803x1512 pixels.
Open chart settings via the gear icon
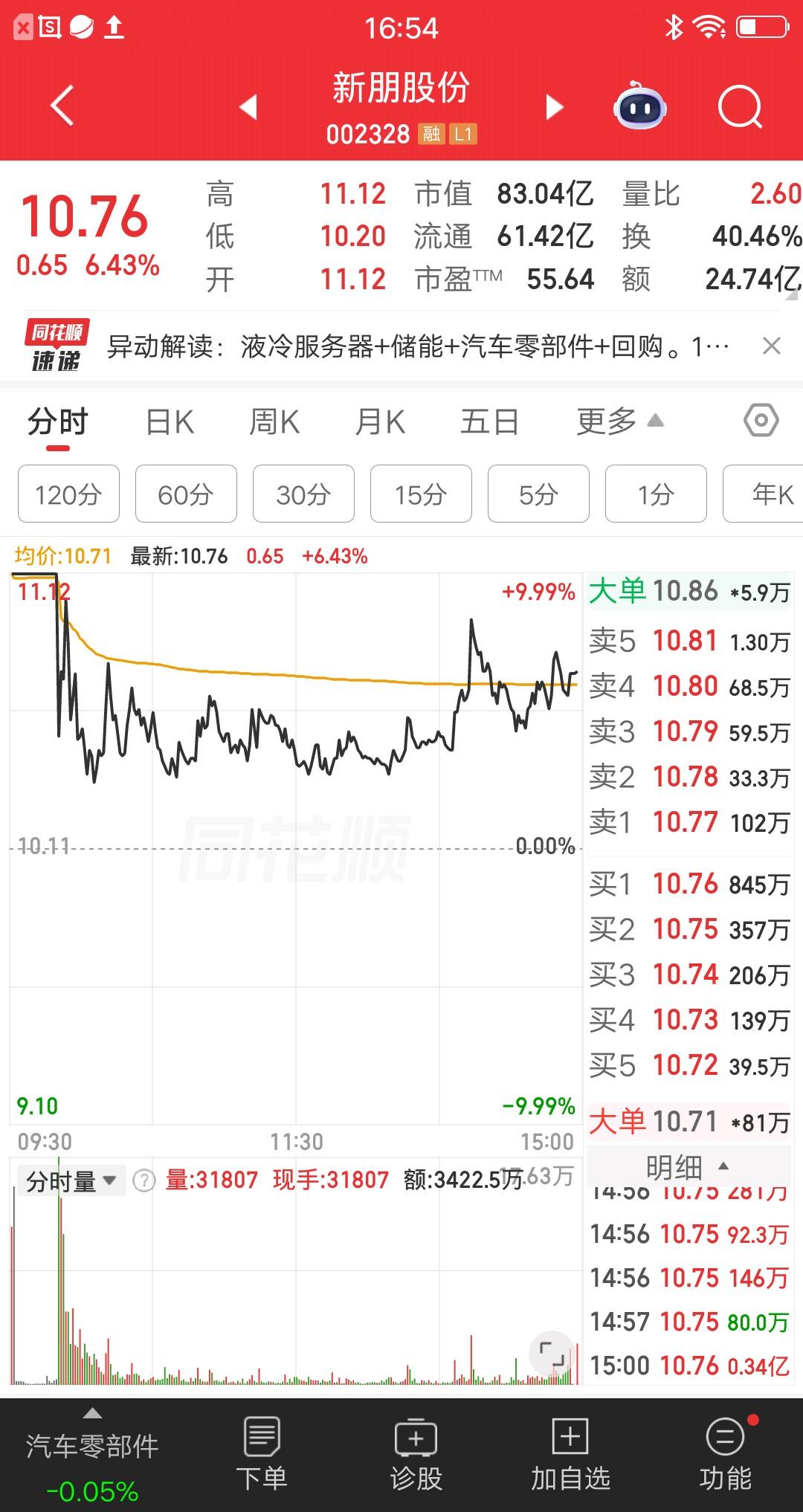pyautogui.click(x=760, y=421)
